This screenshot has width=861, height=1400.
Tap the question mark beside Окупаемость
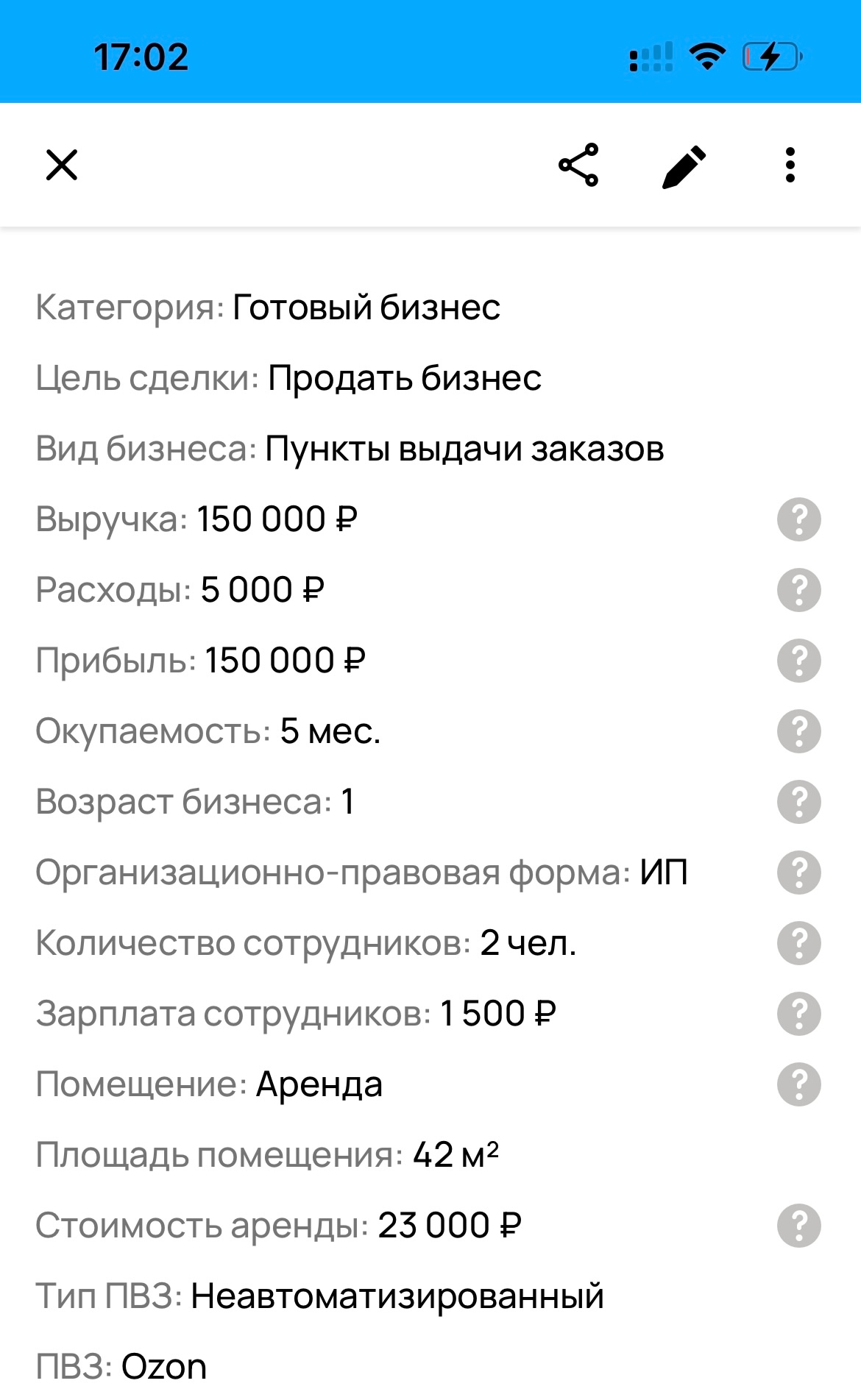click(x=799, y=731)
